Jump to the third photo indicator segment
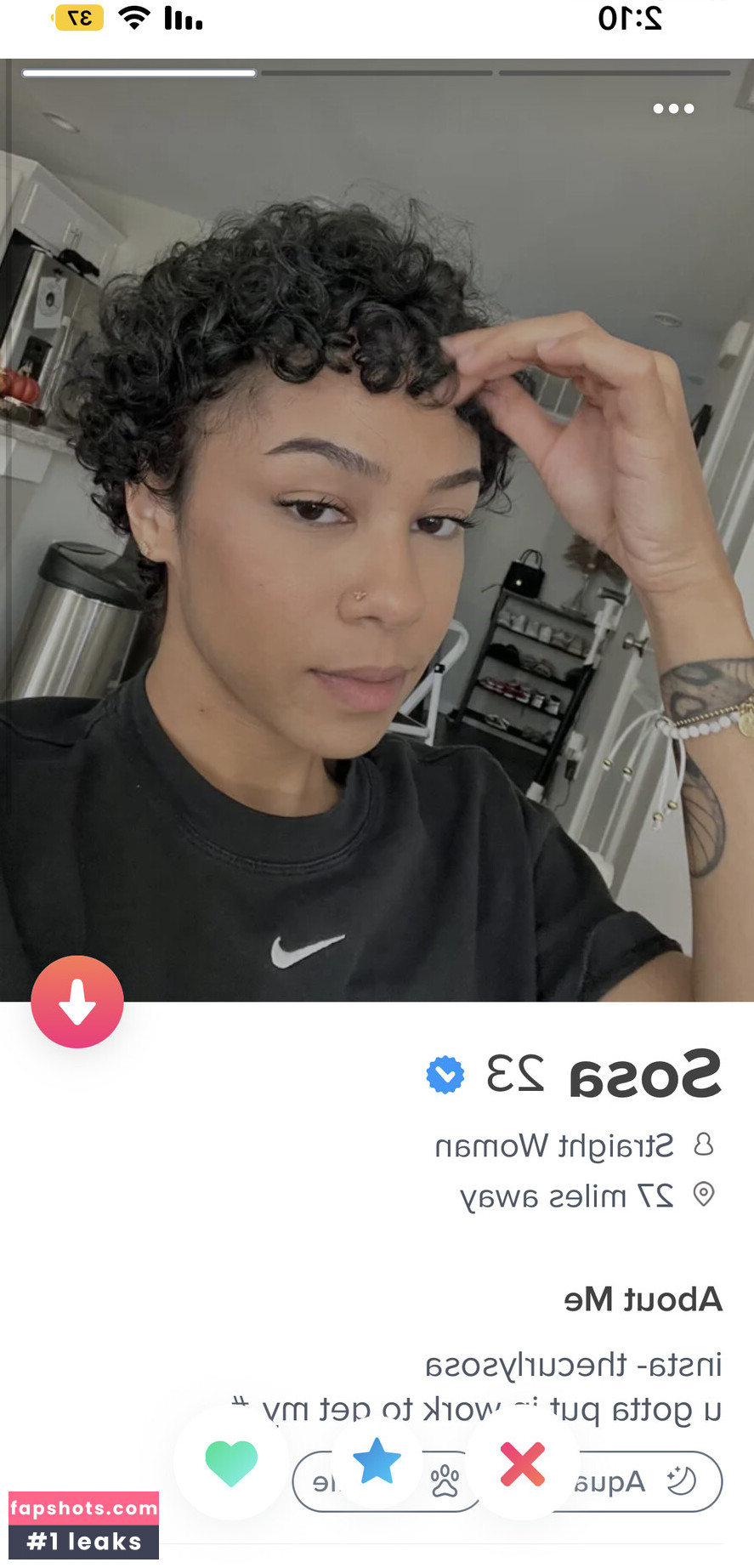The width and height of the screenshot is (754, 1568). [x=614, y=73]
